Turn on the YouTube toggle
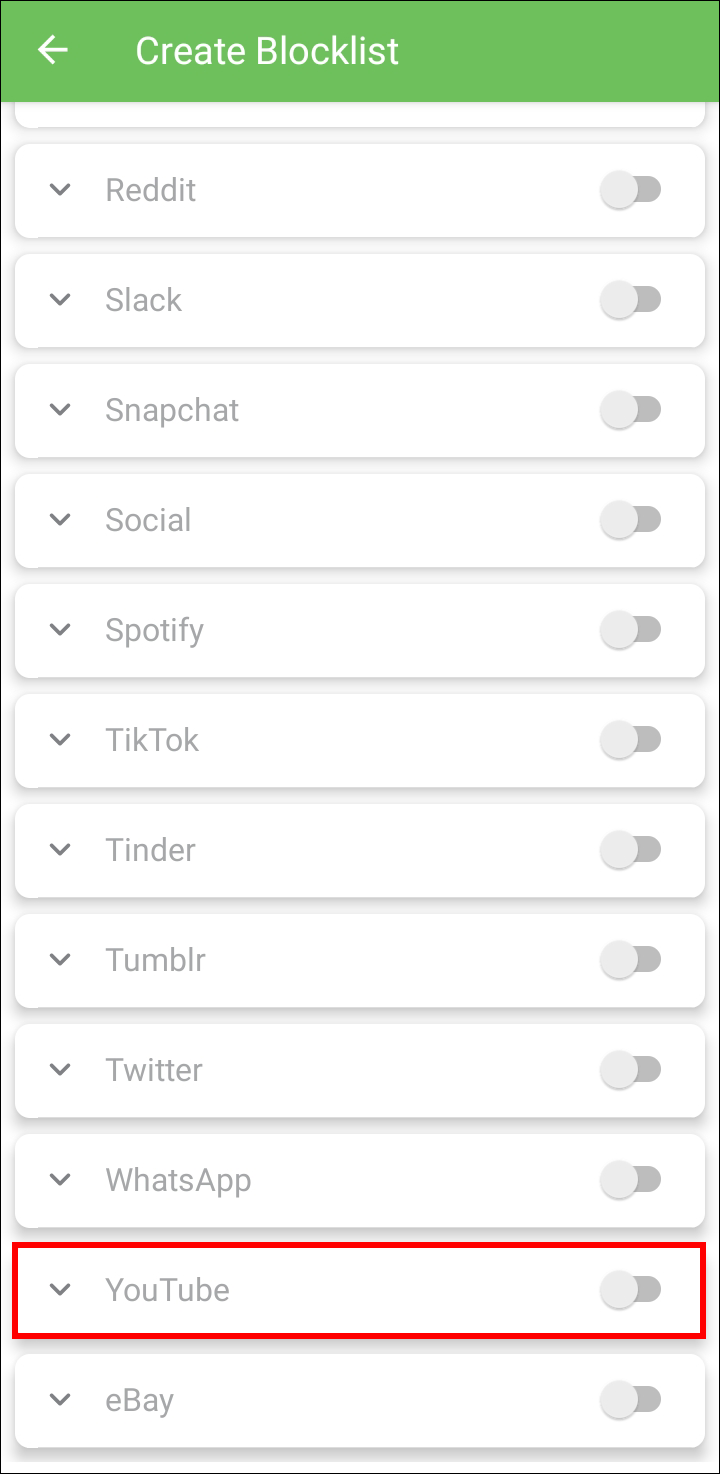 click(631, 1290)
